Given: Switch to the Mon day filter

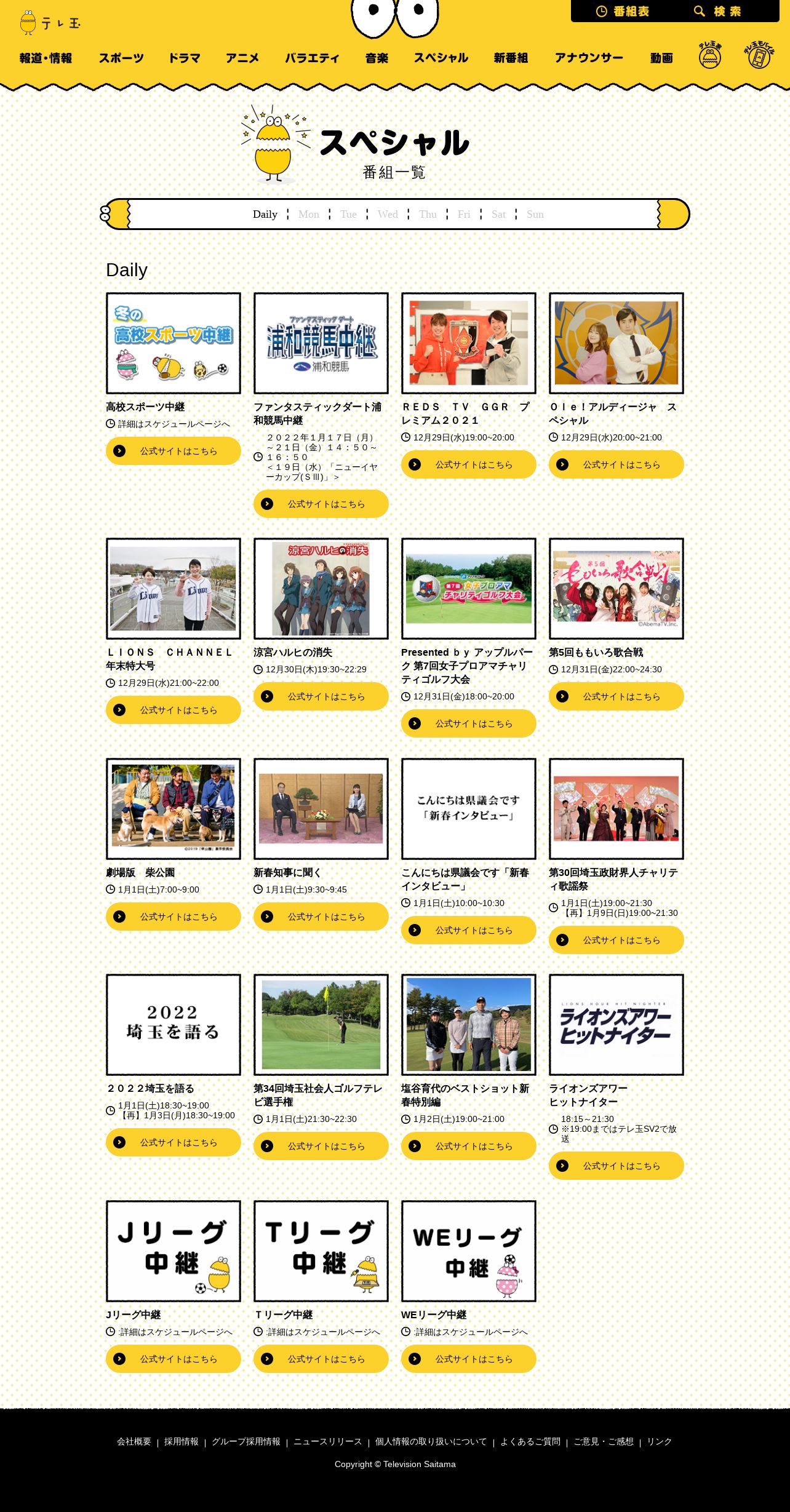Looking at the screenshot, I should click(x=309, y=214).
